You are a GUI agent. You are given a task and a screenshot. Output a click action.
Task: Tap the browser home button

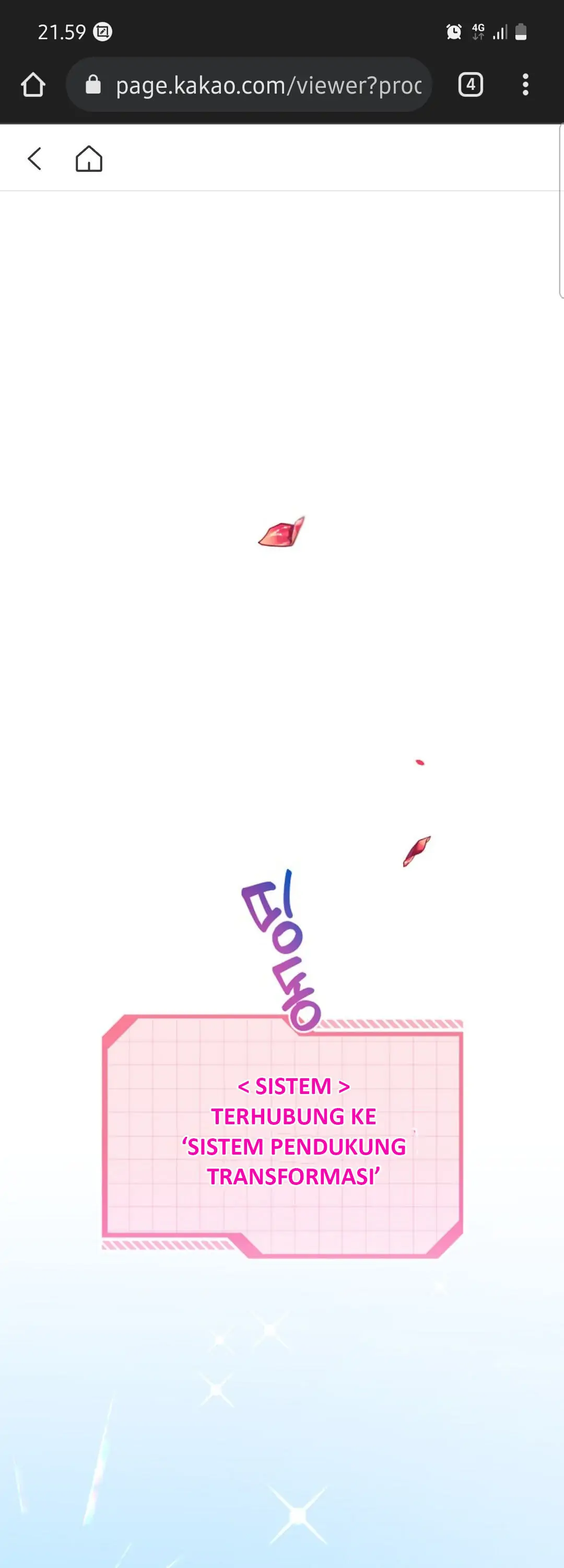pos(33,85)
